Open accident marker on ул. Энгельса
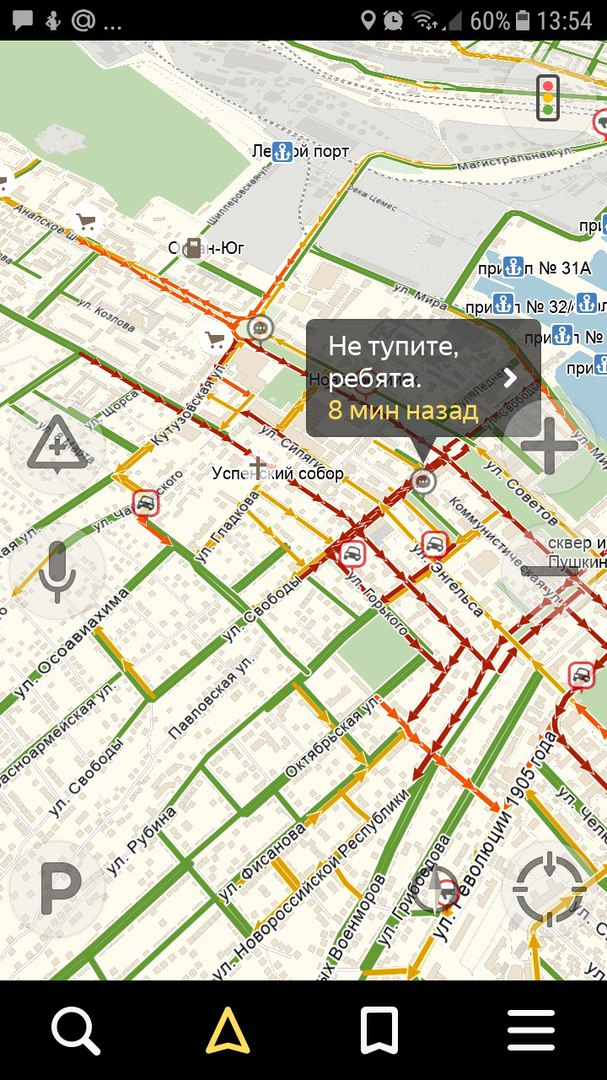Image resolution: width=607 pixels, height=1080 pixels. (433, 545)
